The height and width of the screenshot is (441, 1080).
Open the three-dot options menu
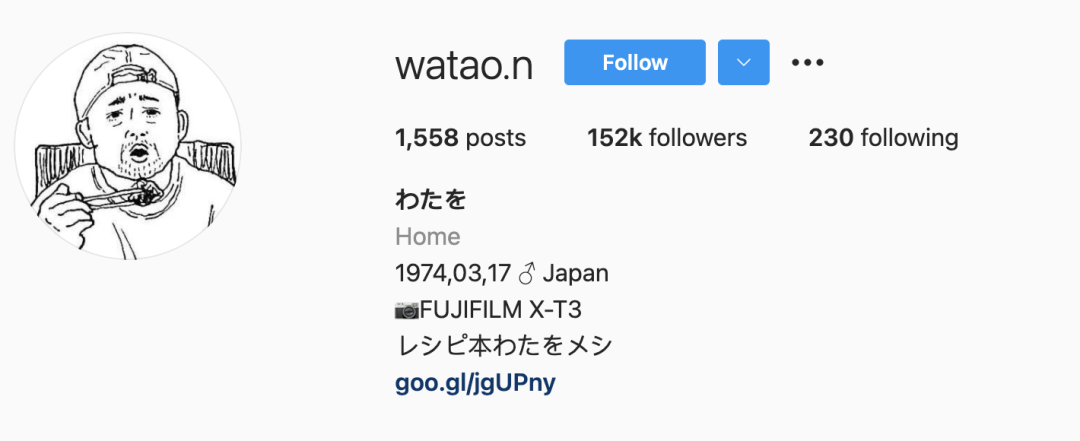point(807,63)
